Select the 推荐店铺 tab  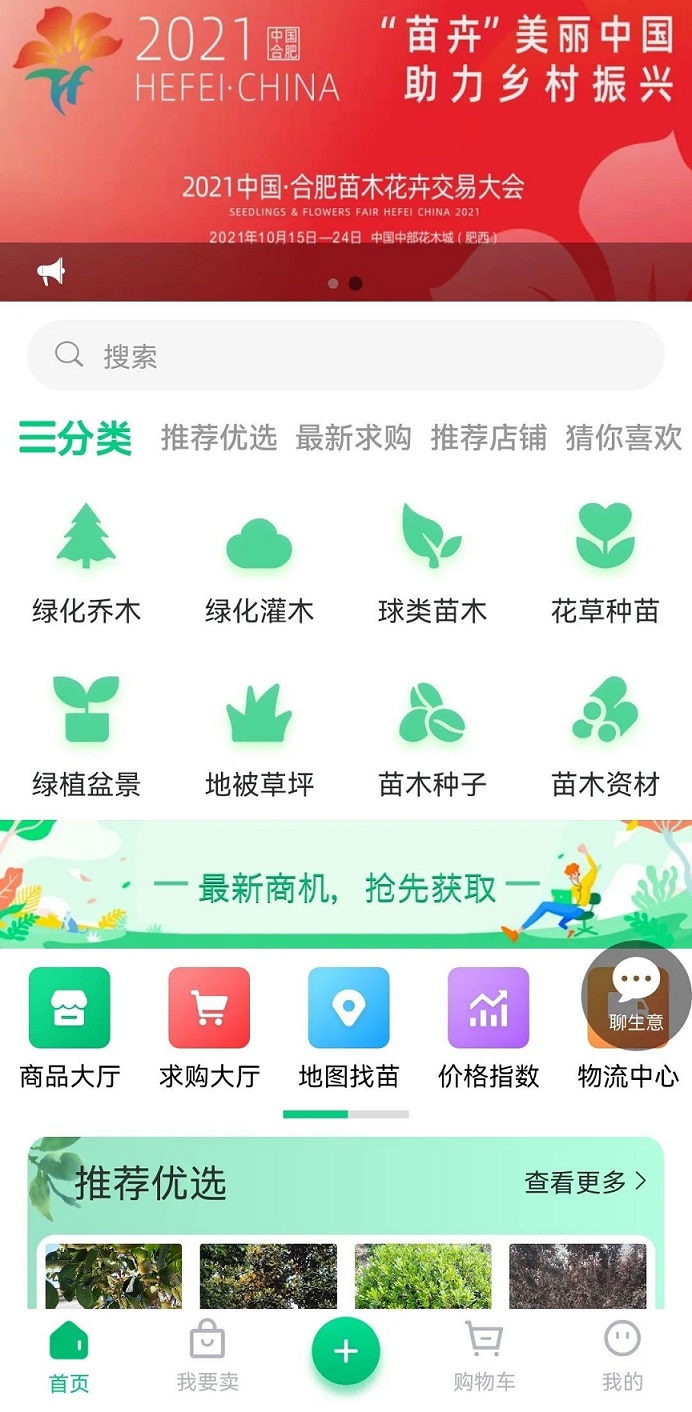(489, 438)
